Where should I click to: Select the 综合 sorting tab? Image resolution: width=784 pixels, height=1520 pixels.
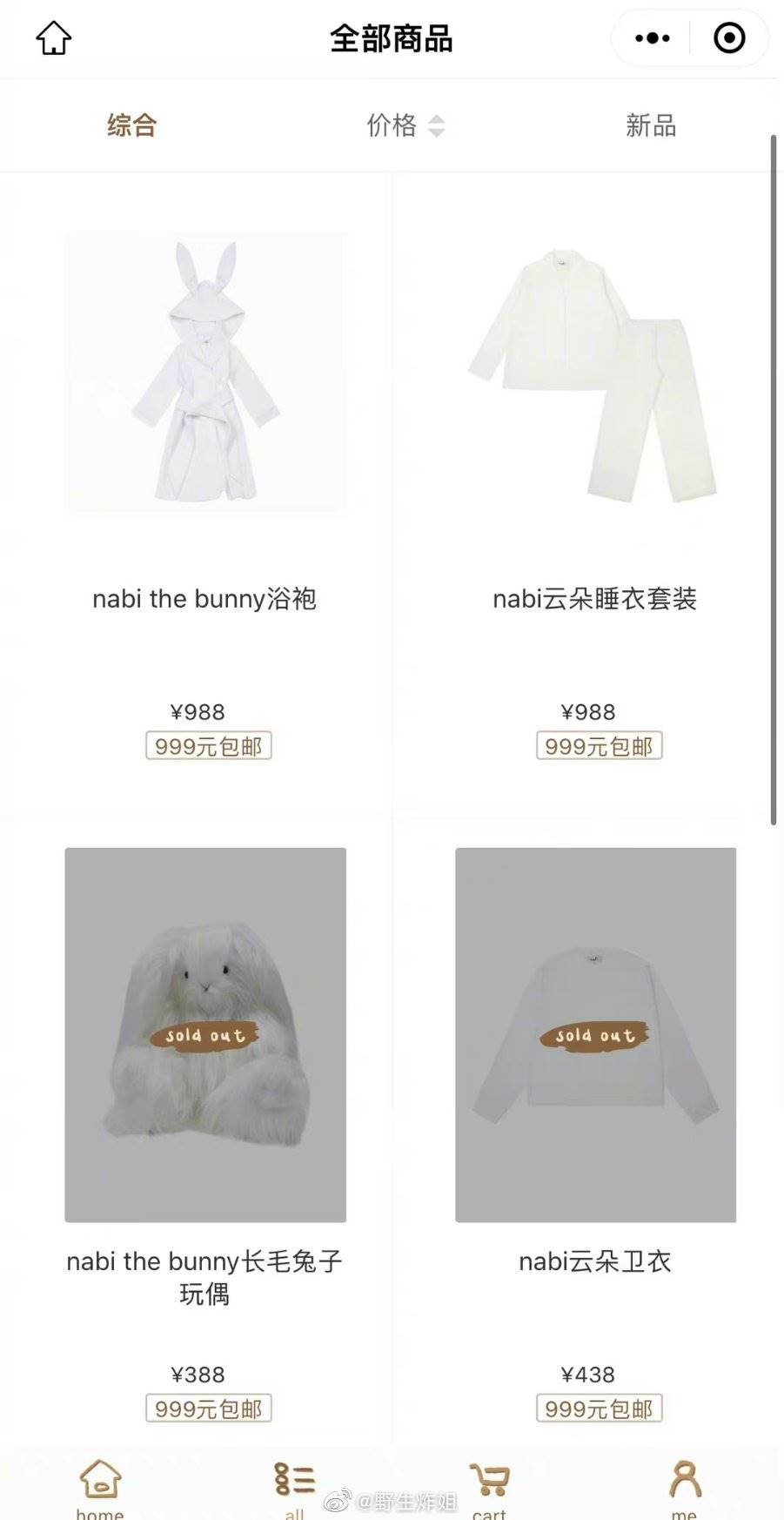(131, 125)
